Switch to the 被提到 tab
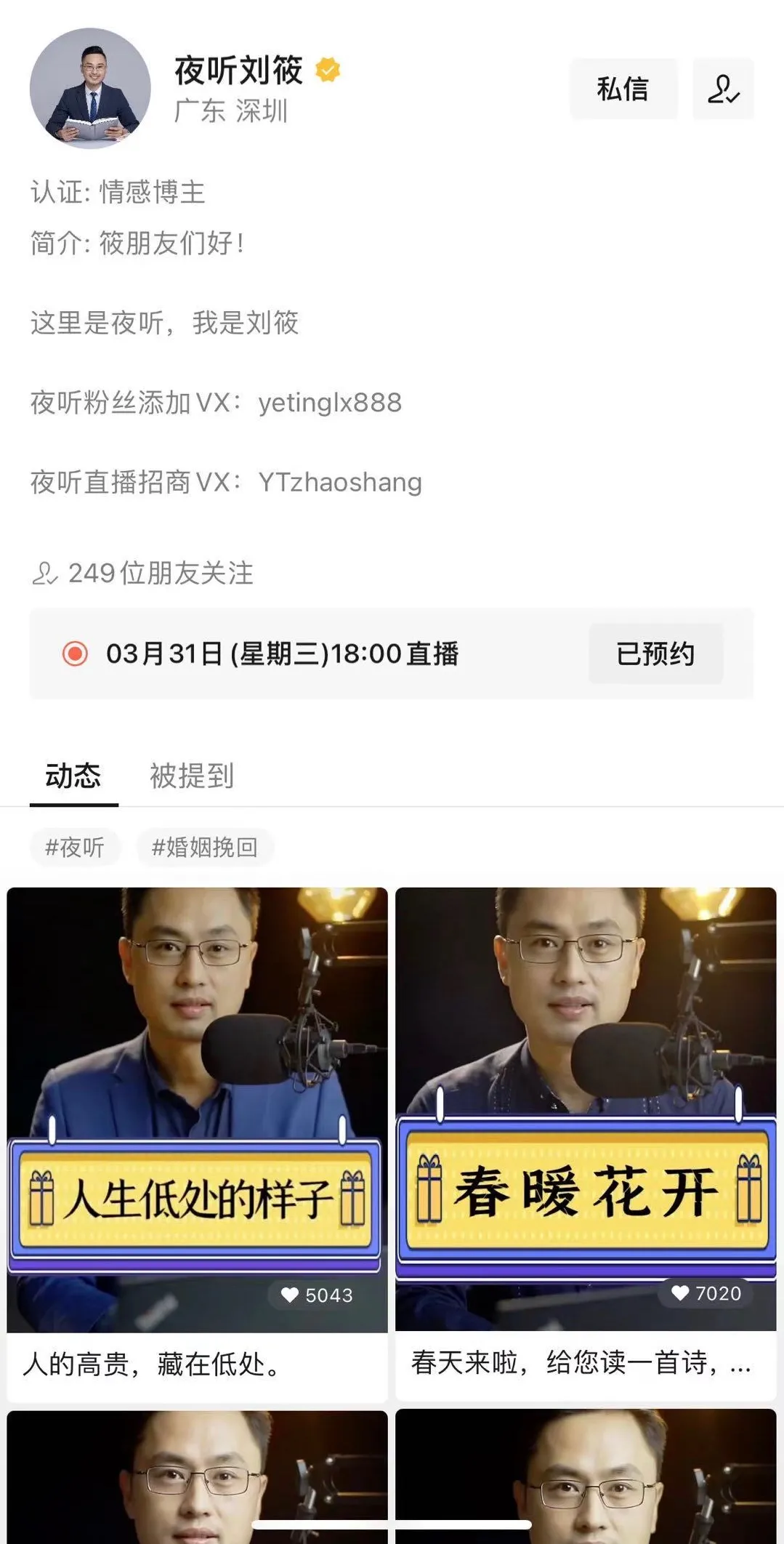784x1544 pixels. pos(192,776)
